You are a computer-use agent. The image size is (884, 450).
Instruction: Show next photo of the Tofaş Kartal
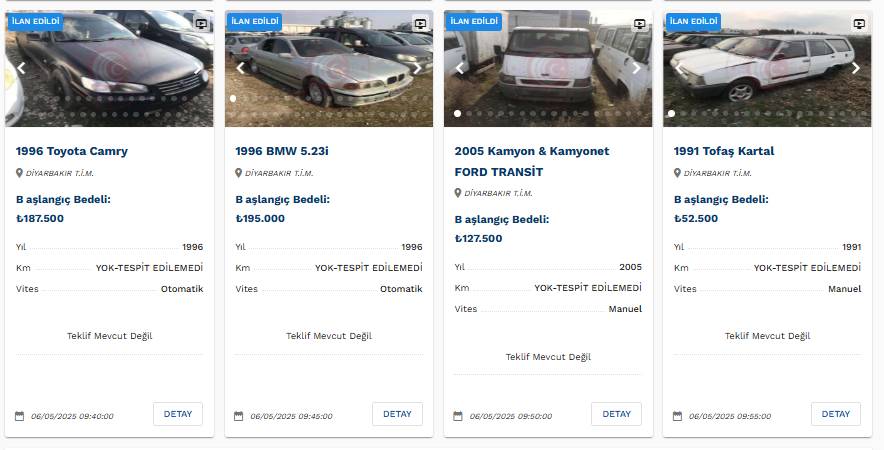pos(855,68)
